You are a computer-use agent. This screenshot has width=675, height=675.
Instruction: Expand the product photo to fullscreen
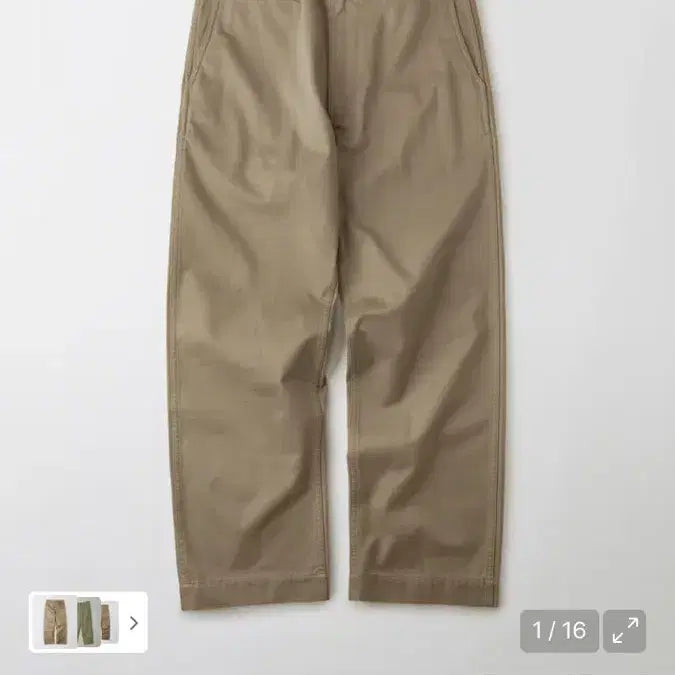point(625,631)
